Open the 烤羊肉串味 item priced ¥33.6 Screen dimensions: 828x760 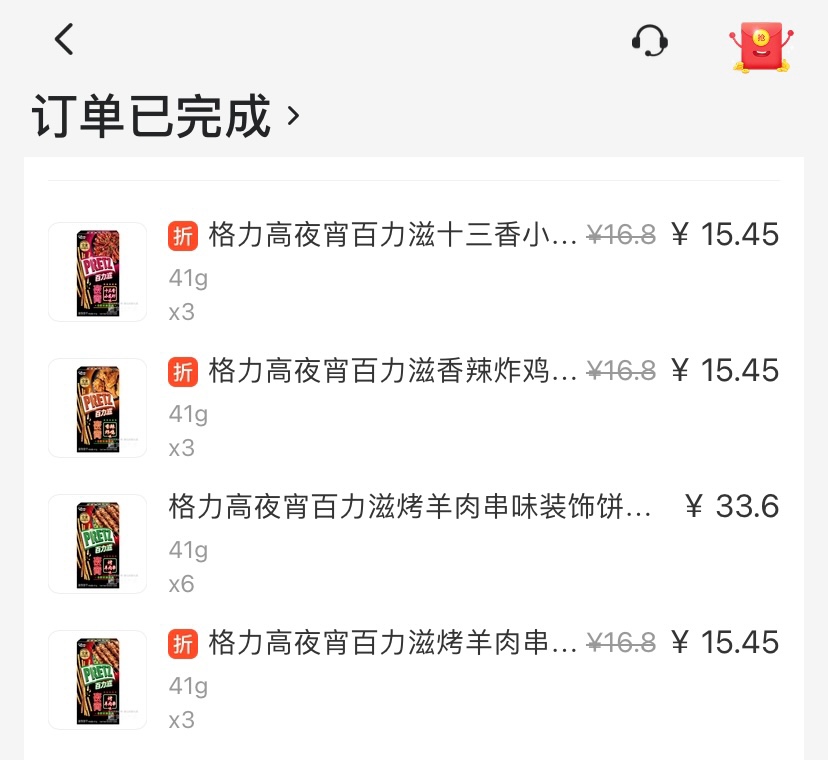(410, 508)
